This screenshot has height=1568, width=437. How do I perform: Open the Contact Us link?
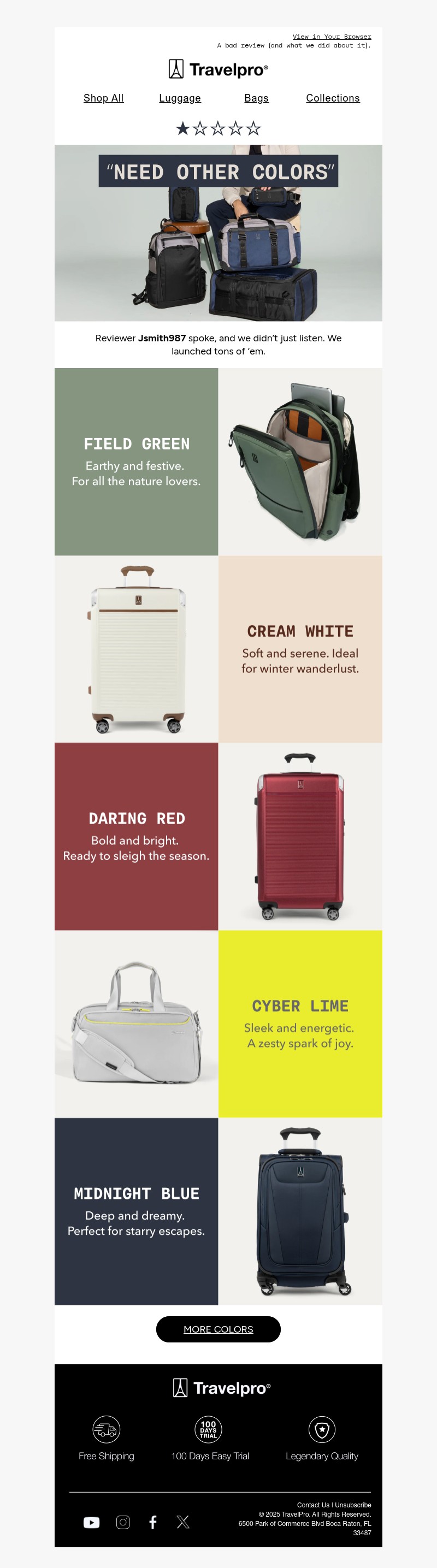pos(313,1505)
